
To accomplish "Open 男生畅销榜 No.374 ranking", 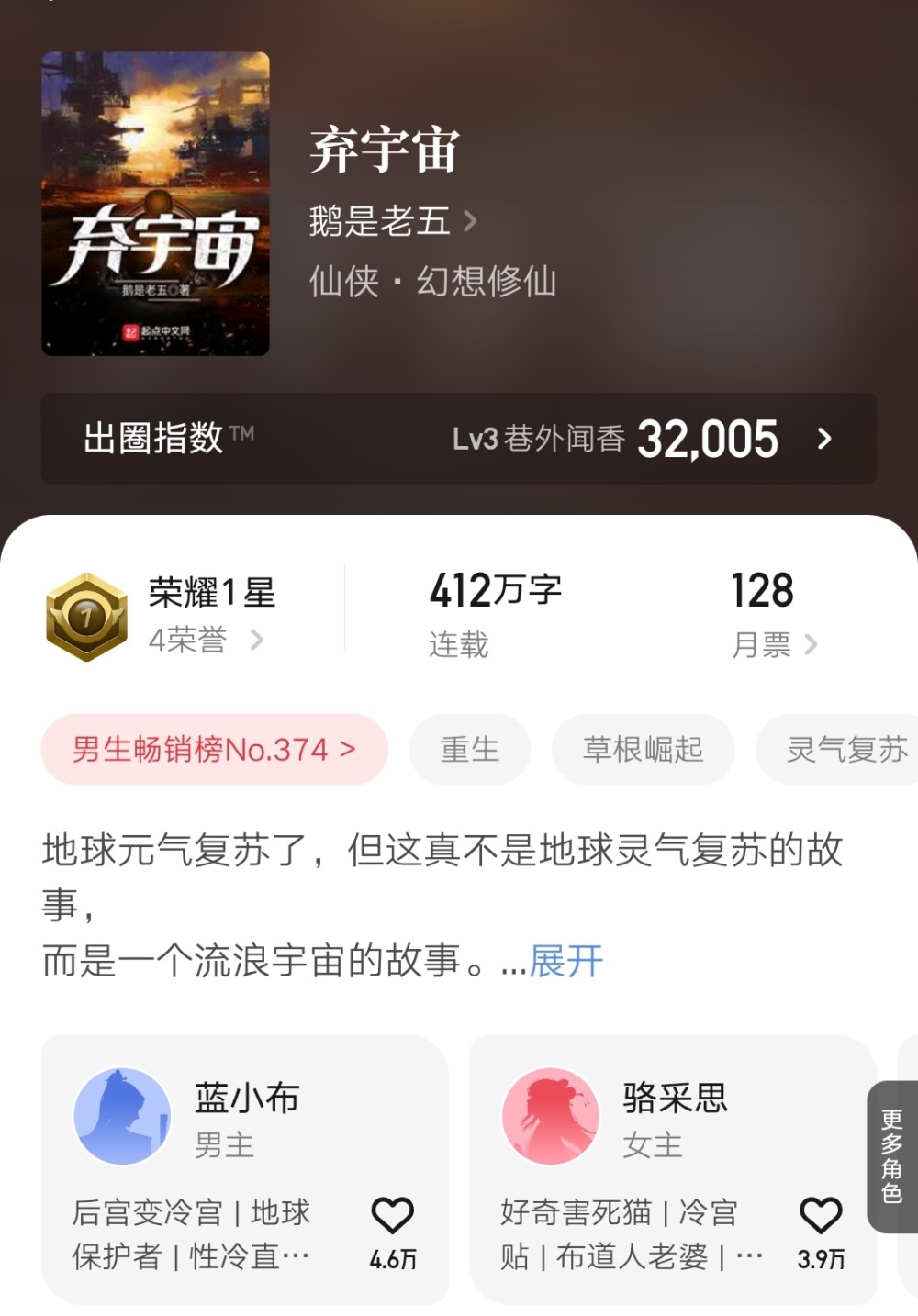I will click(x=214, y=750).
